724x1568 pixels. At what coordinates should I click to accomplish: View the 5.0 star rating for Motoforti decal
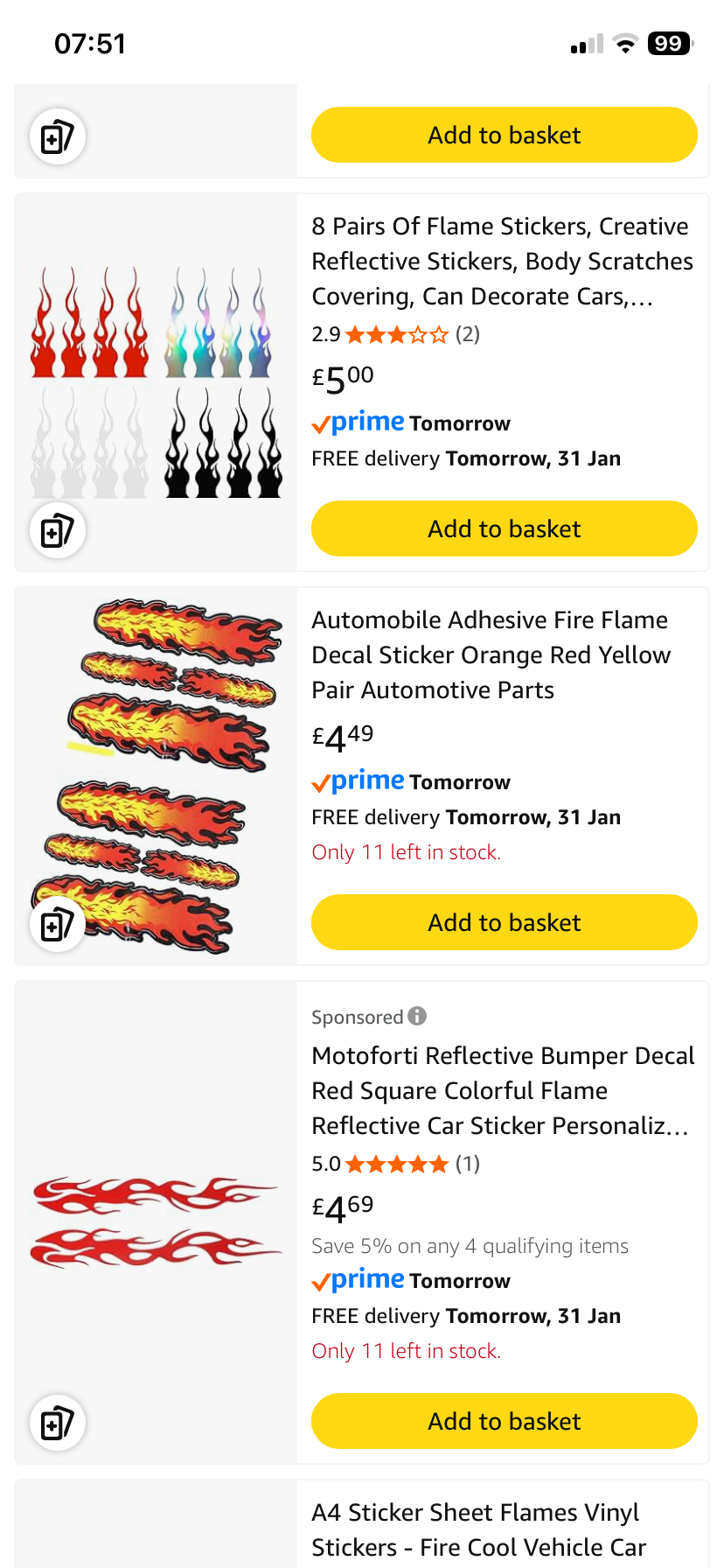[397, 1164]
